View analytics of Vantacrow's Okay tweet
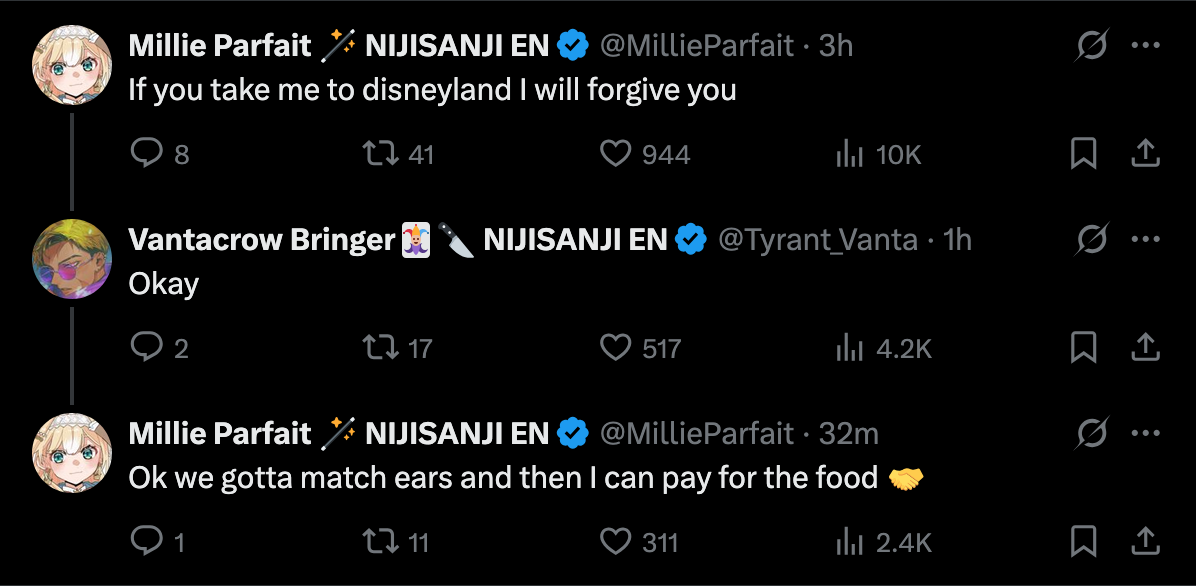Viewport: 1196px width, 586px height. coord(849,347)
